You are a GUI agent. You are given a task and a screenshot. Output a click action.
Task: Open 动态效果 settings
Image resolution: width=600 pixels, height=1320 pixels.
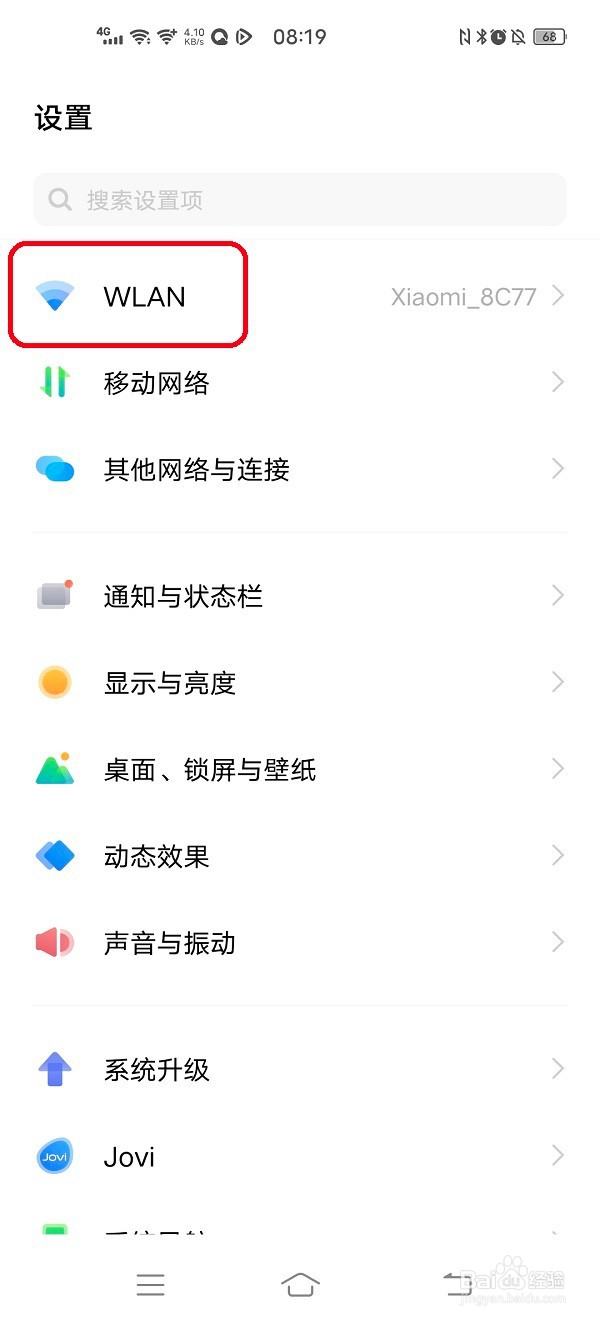[300, 856]
